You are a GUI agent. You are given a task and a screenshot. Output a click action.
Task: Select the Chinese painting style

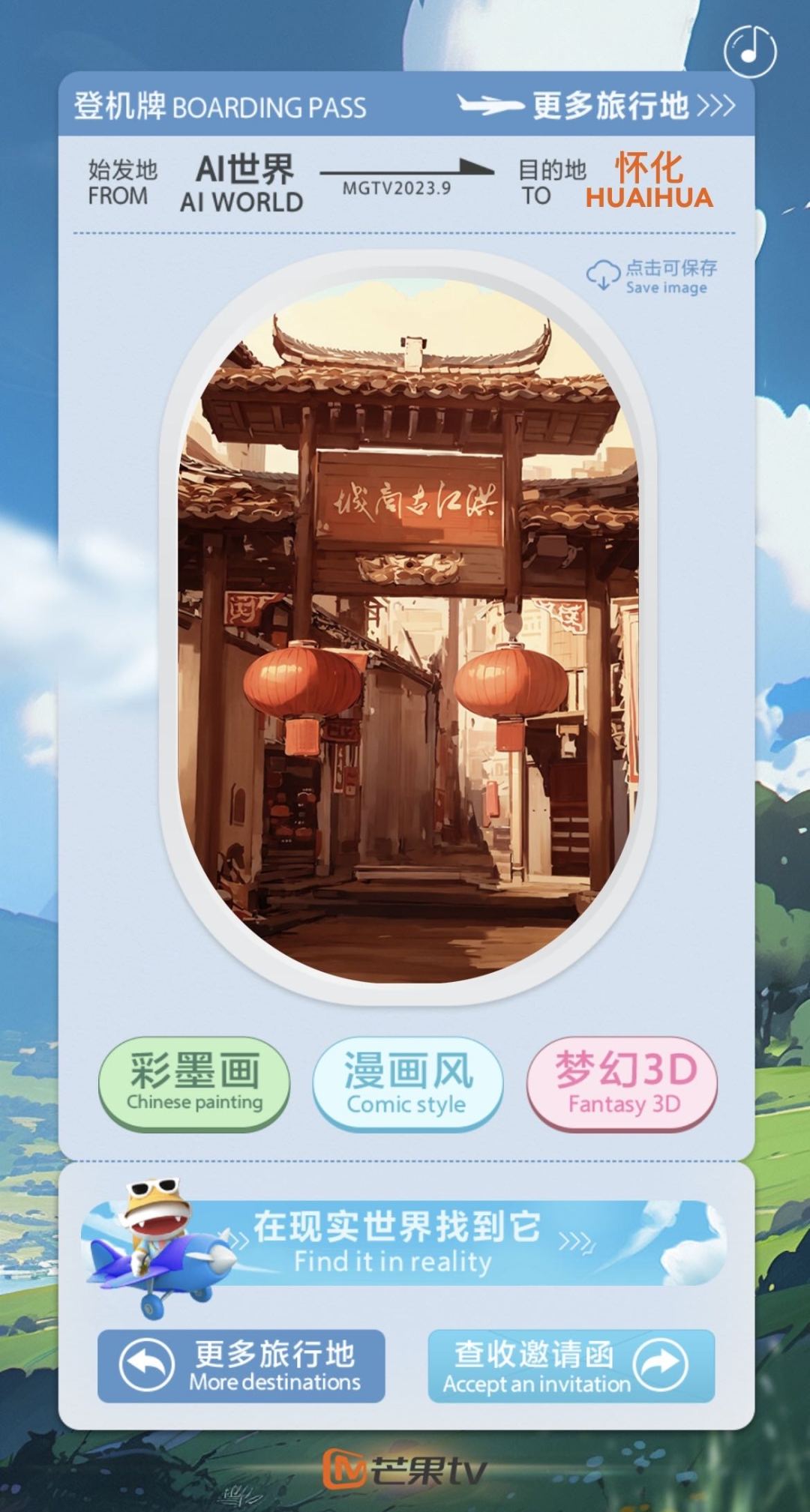pos(194,1082)
